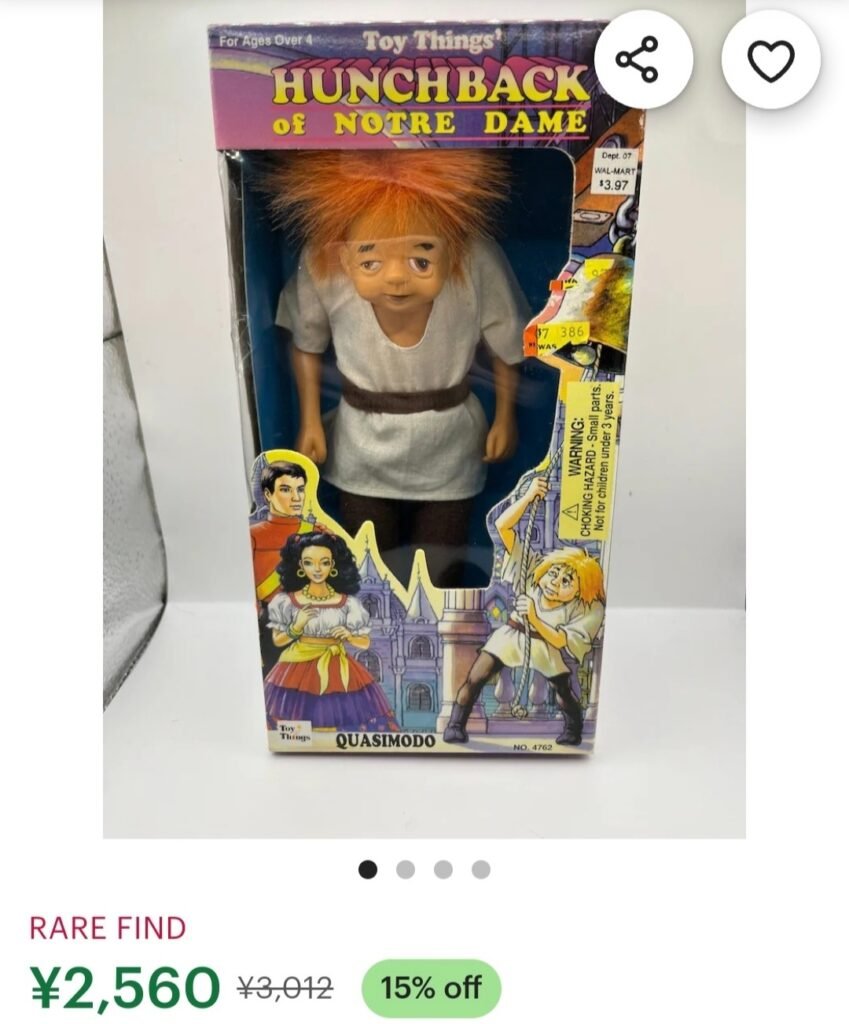Open the Quasimodo doll product photo
The width and height of the screenshot is (849, 1024).
[x=424, y=420]
